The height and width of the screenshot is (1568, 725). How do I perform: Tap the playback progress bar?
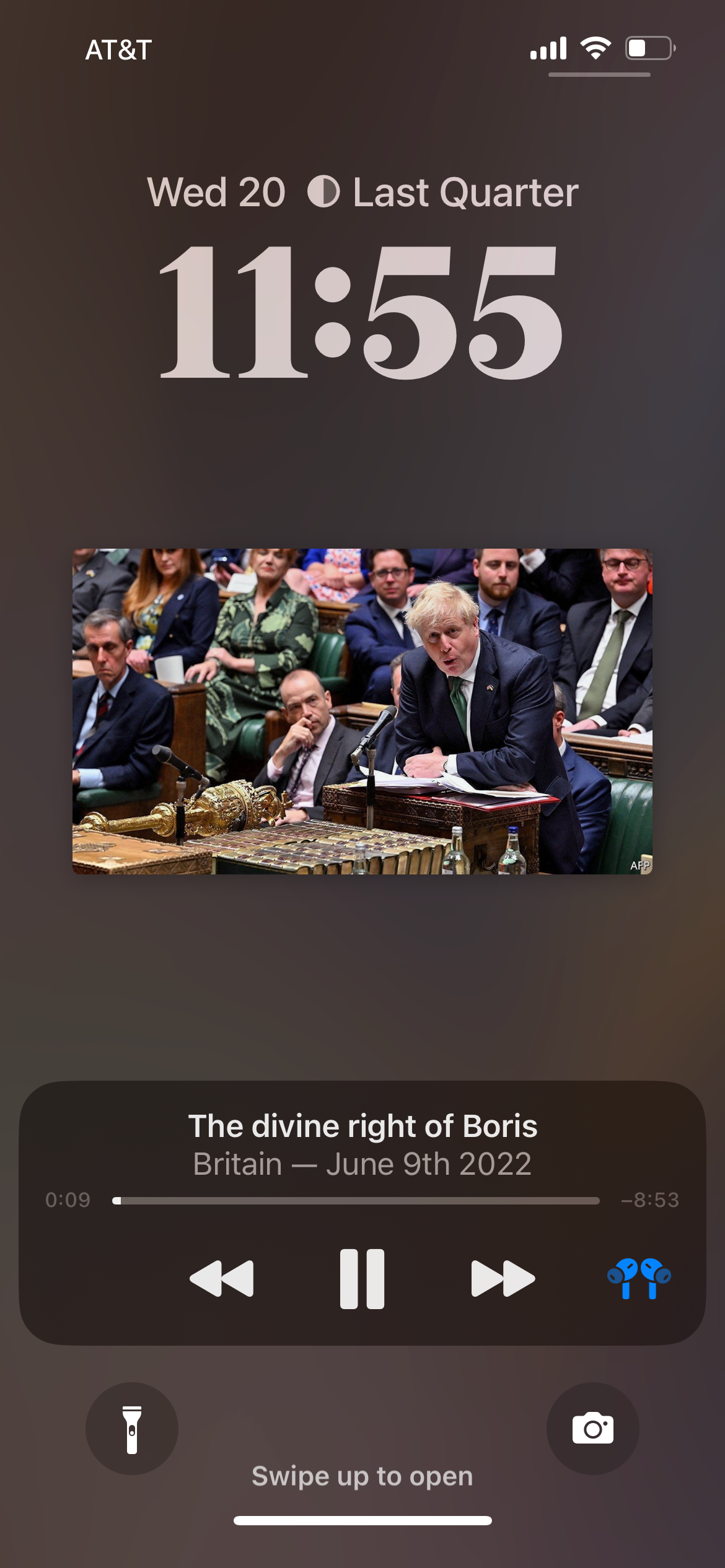356,1201
